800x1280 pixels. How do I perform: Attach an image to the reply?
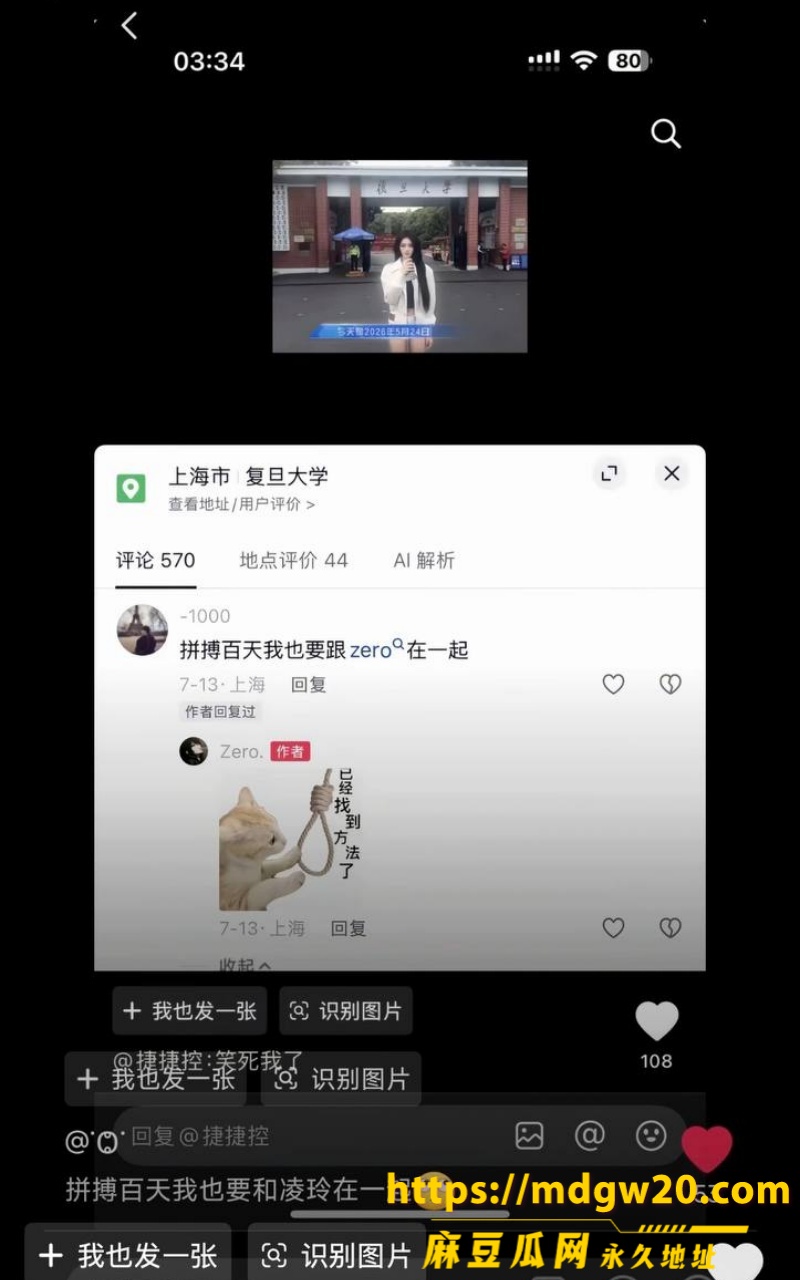(529, 1135)
